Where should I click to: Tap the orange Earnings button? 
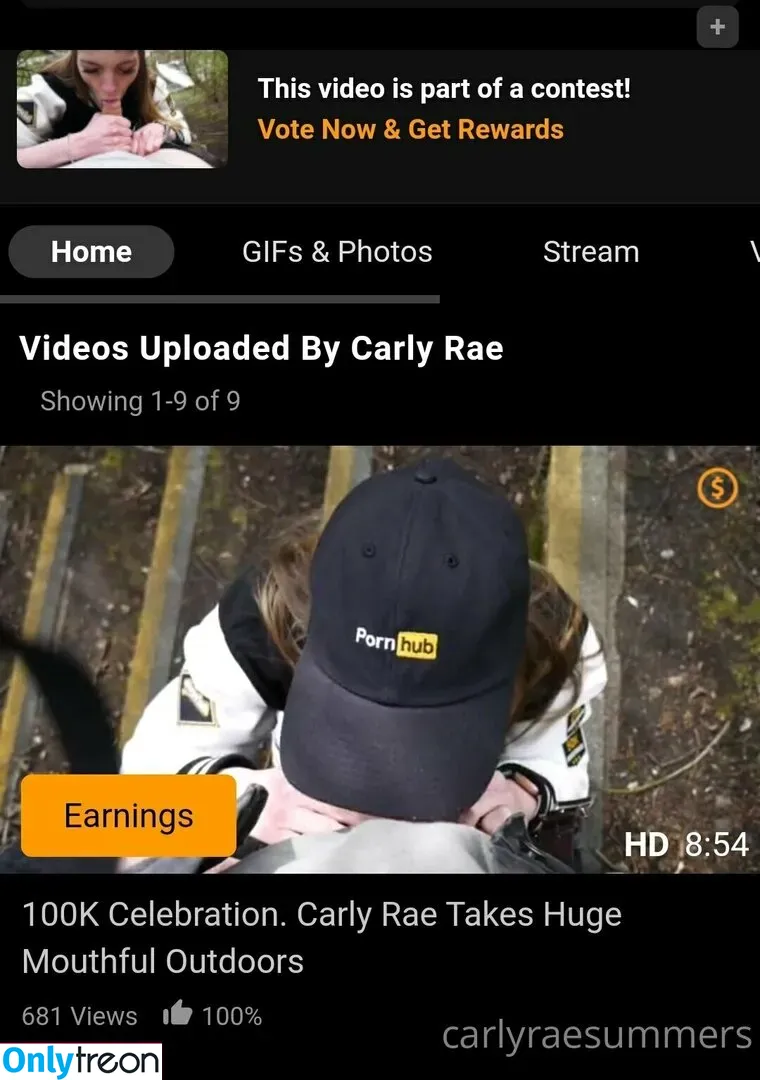(128, 815)
